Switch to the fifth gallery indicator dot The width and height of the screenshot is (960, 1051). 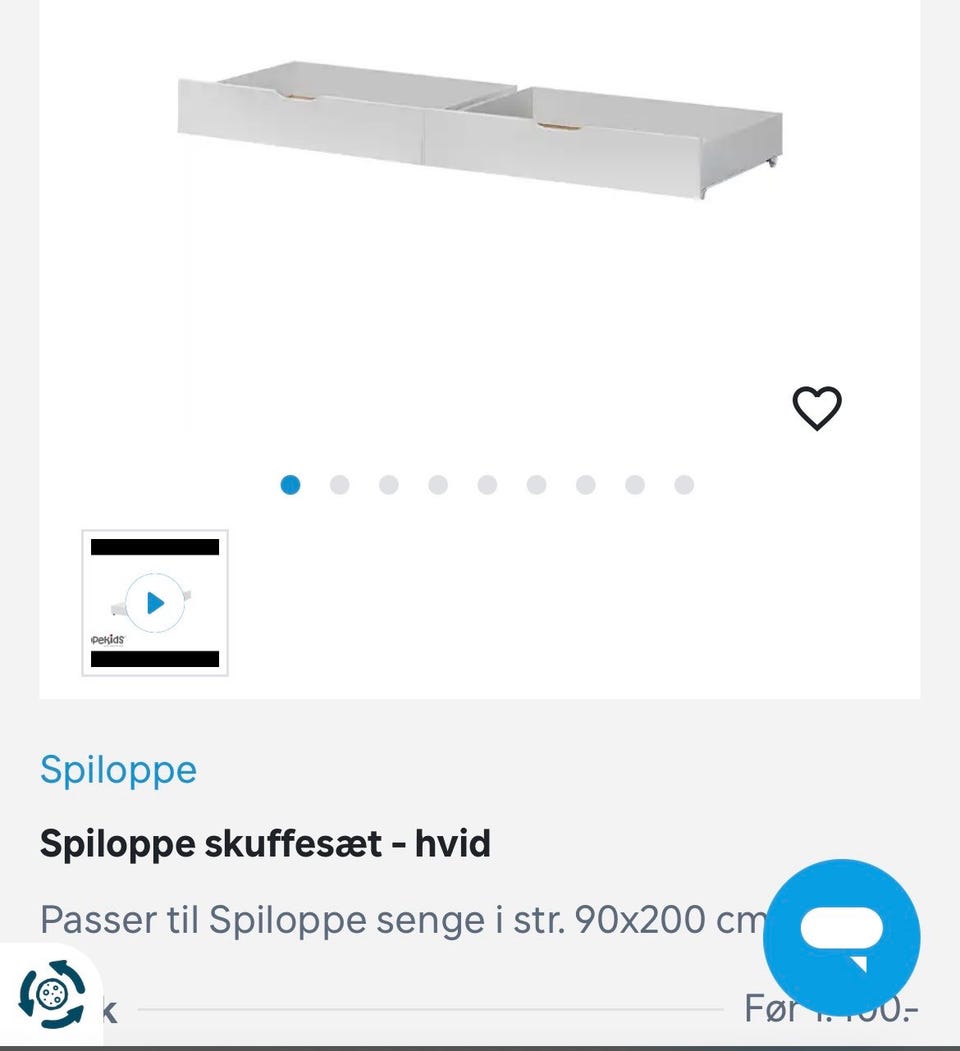click(487, 485)
